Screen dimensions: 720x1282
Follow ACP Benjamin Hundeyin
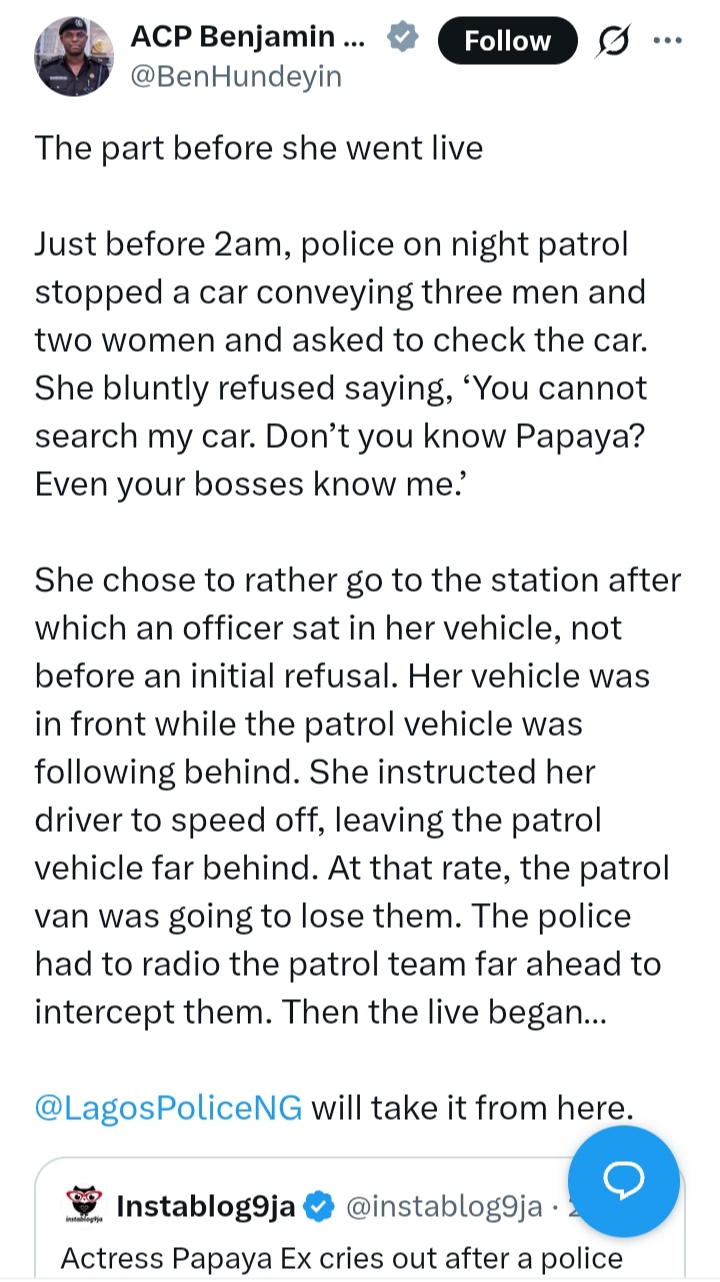507,41
